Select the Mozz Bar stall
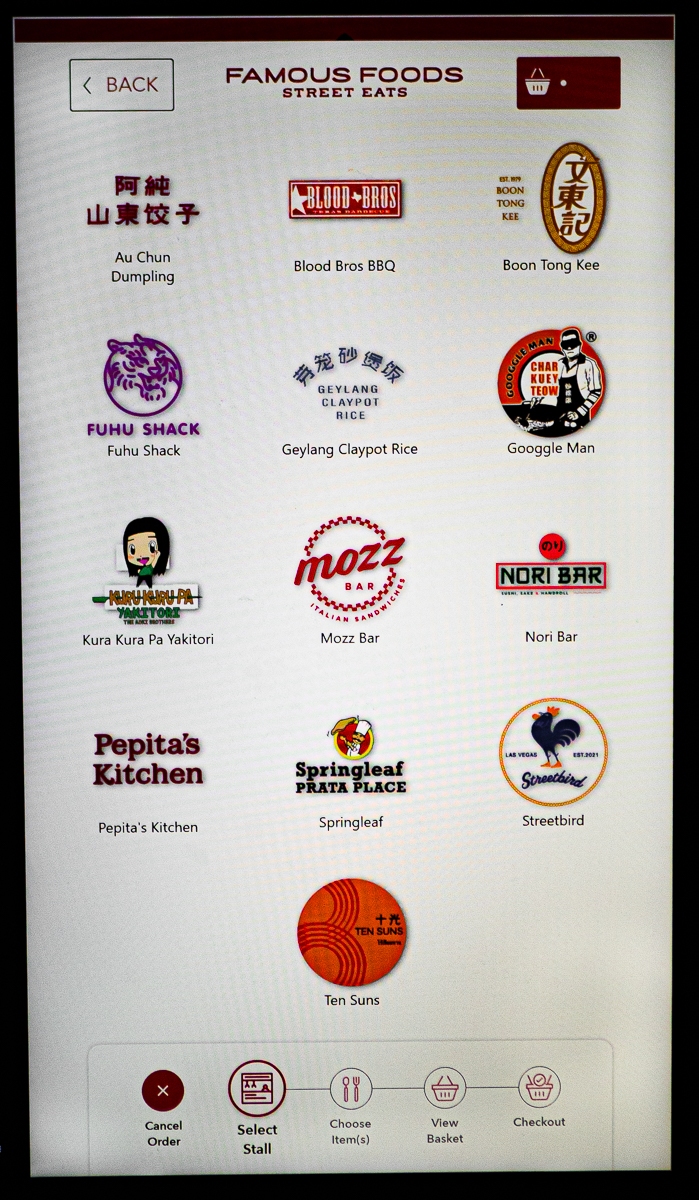Image resolution: width=699 pixels, height=1200 pixels. pos(350,580)
